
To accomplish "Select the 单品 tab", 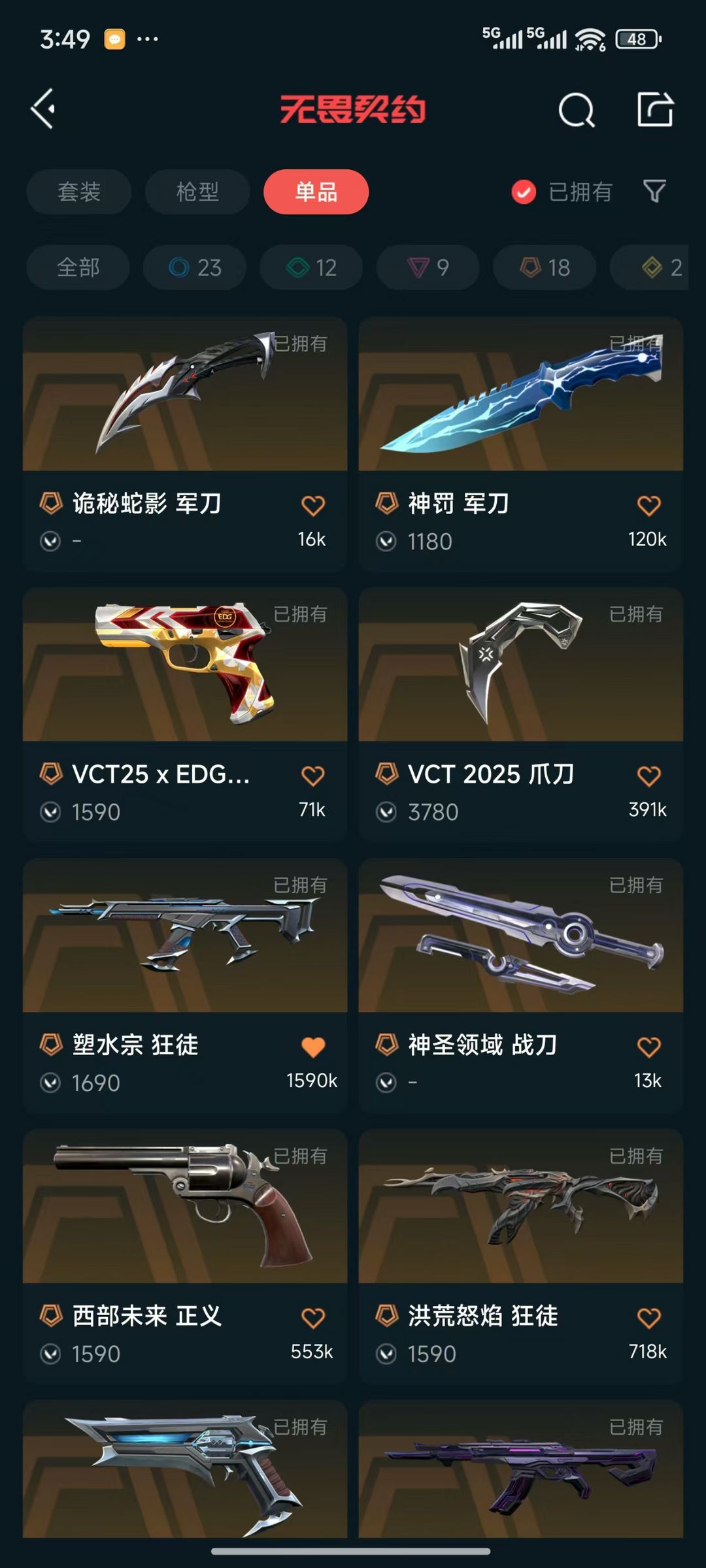I will pyautogui.click(x=316, y=192).
